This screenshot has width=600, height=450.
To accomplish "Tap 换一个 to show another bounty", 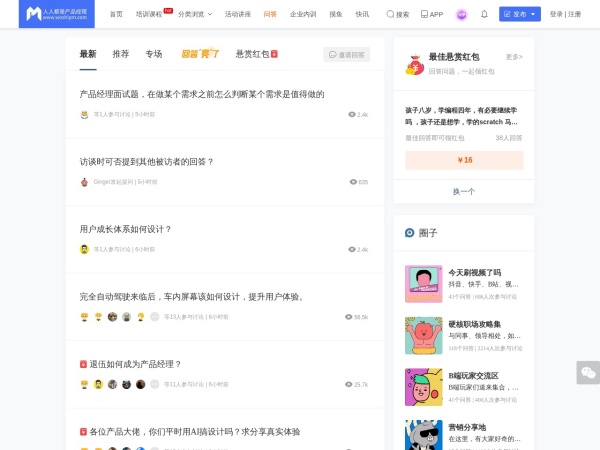I will tap(464, 191).
